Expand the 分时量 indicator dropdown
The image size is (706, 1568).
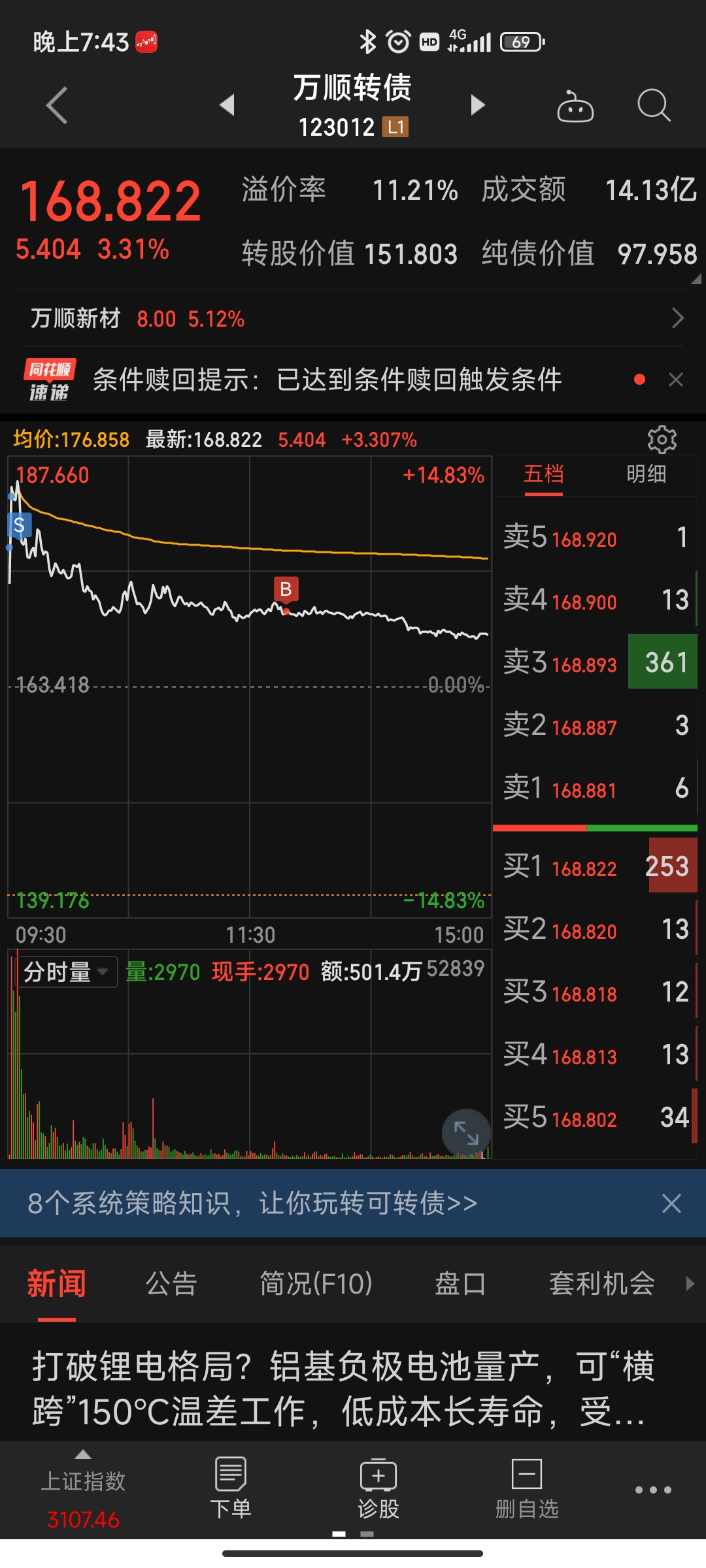tap(67, 972)
